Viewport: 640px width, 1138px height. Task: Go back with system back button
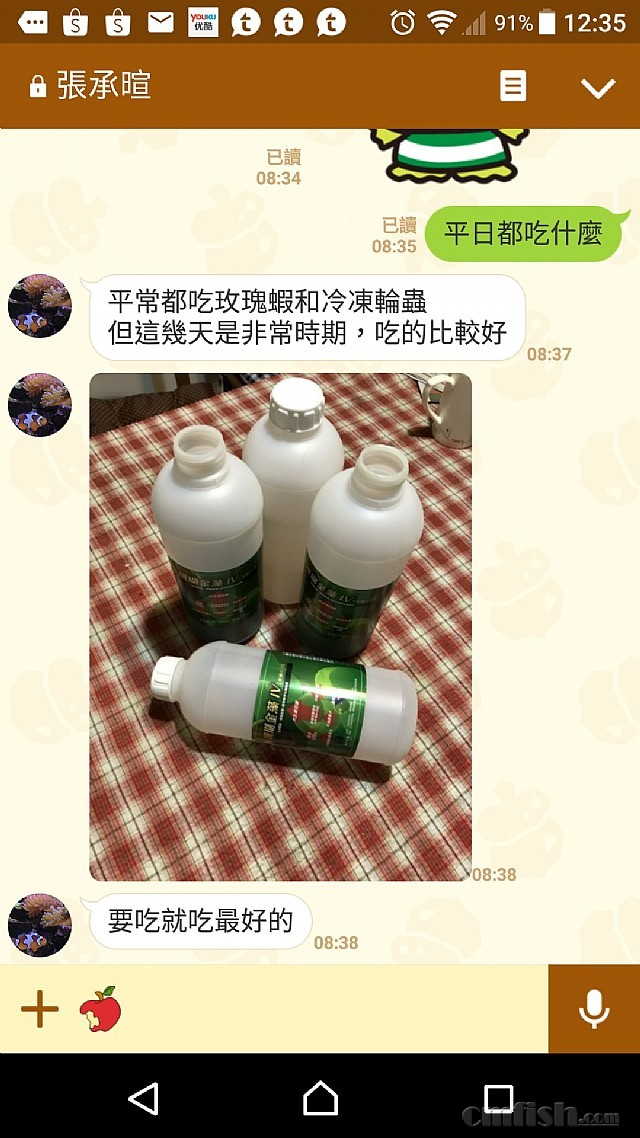[143, 1098]
